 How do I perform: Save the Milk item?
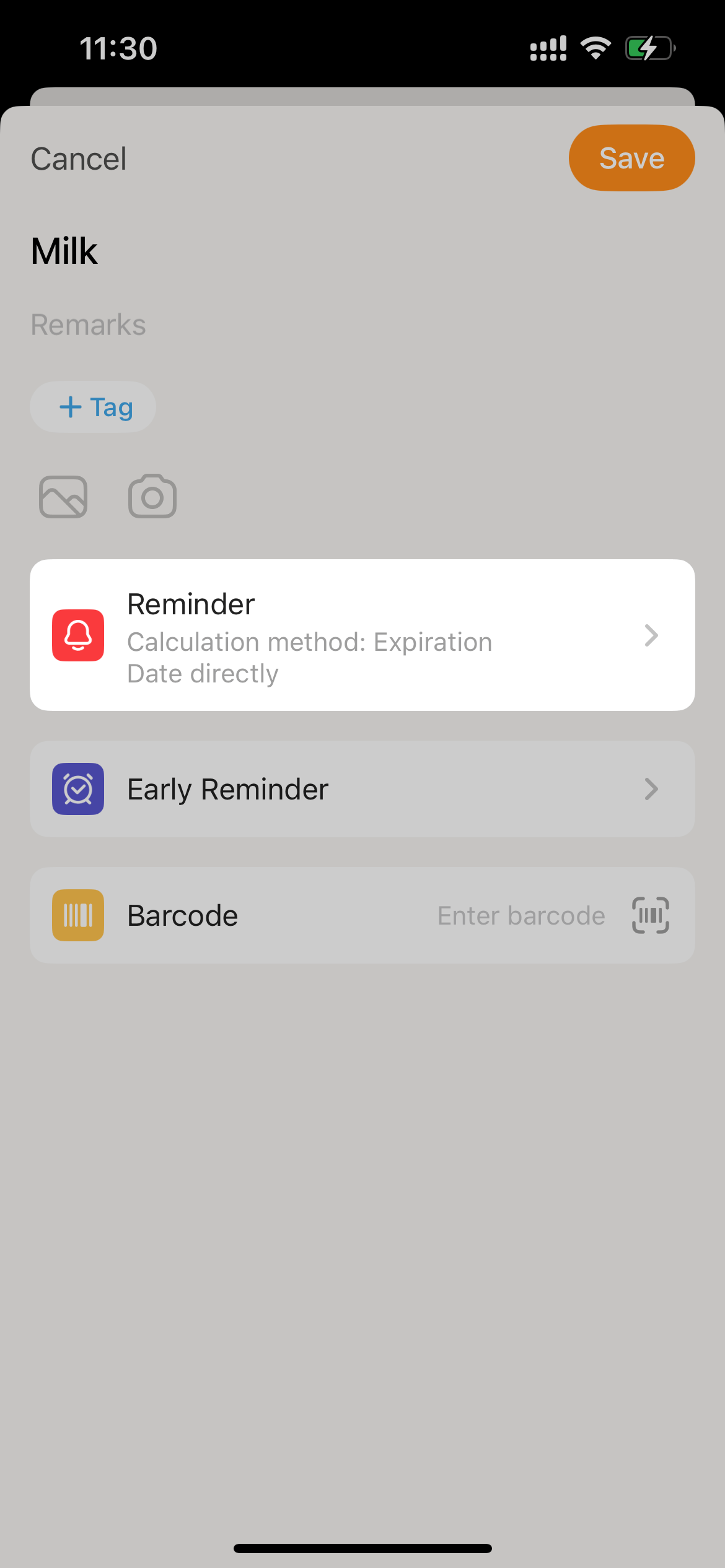click(631, 158)
